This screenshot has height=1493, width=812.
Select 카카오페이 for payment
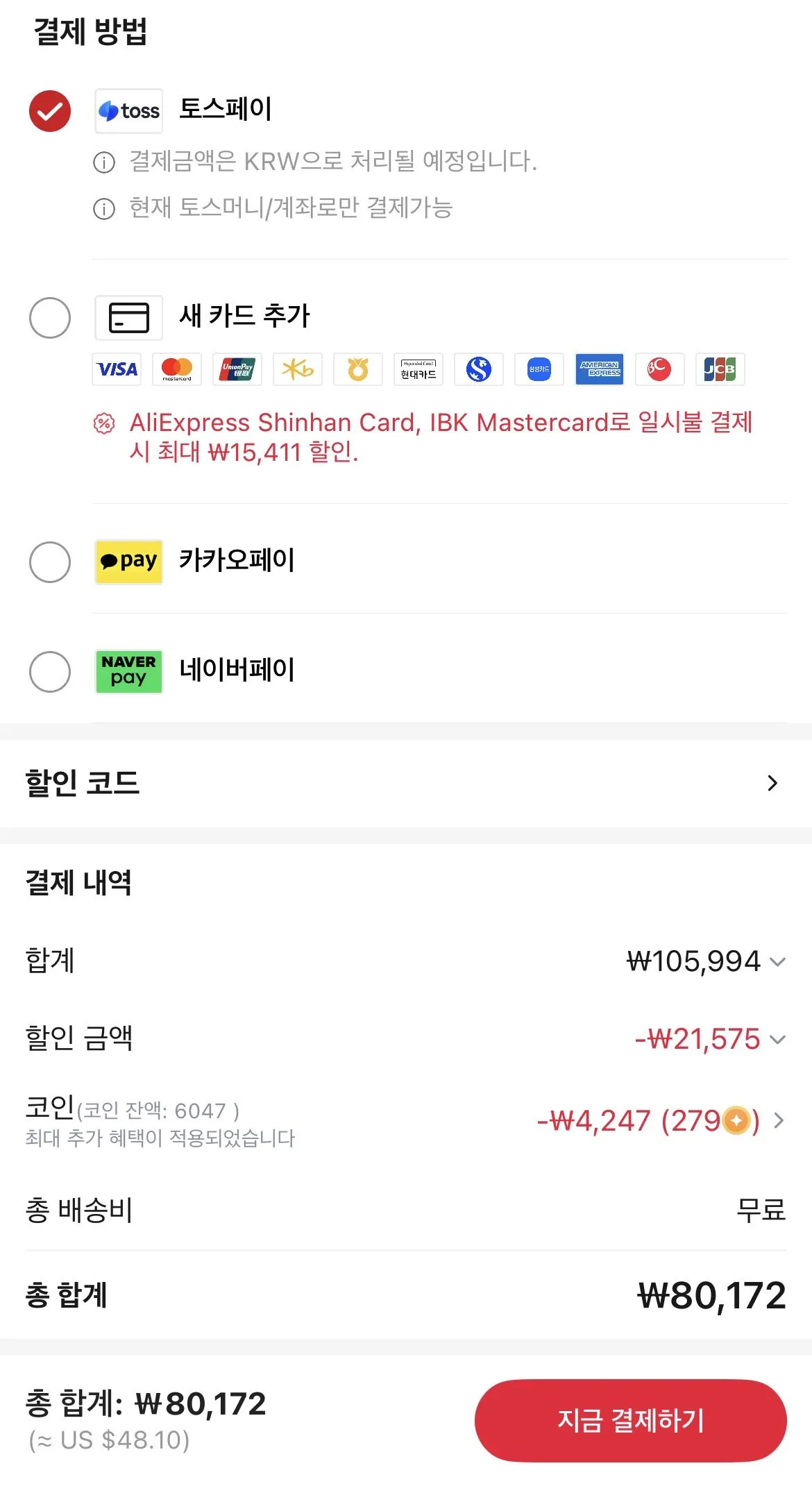pos(50,562)
